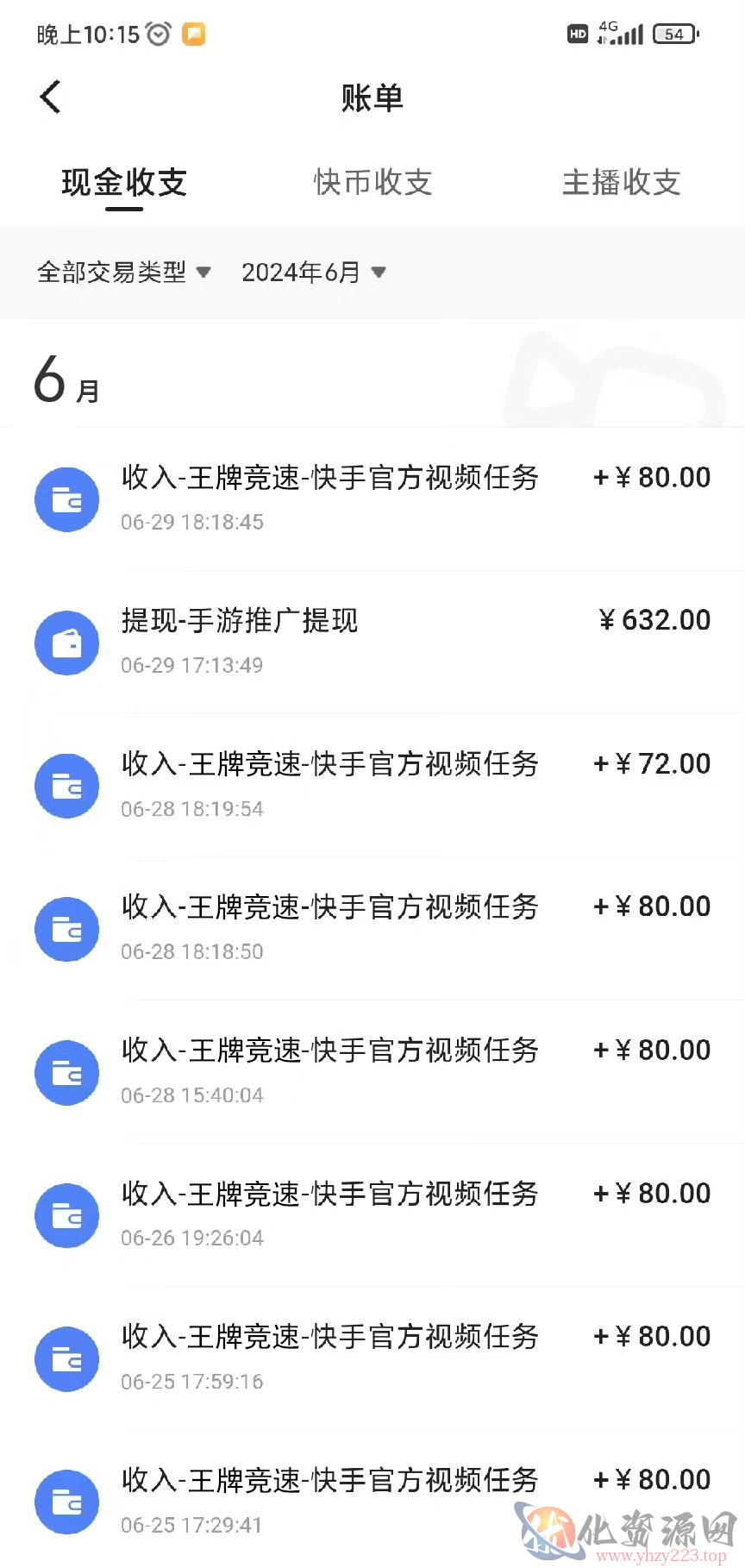Open the income record from 06-29 18:18:45

[x=372, y=499]
